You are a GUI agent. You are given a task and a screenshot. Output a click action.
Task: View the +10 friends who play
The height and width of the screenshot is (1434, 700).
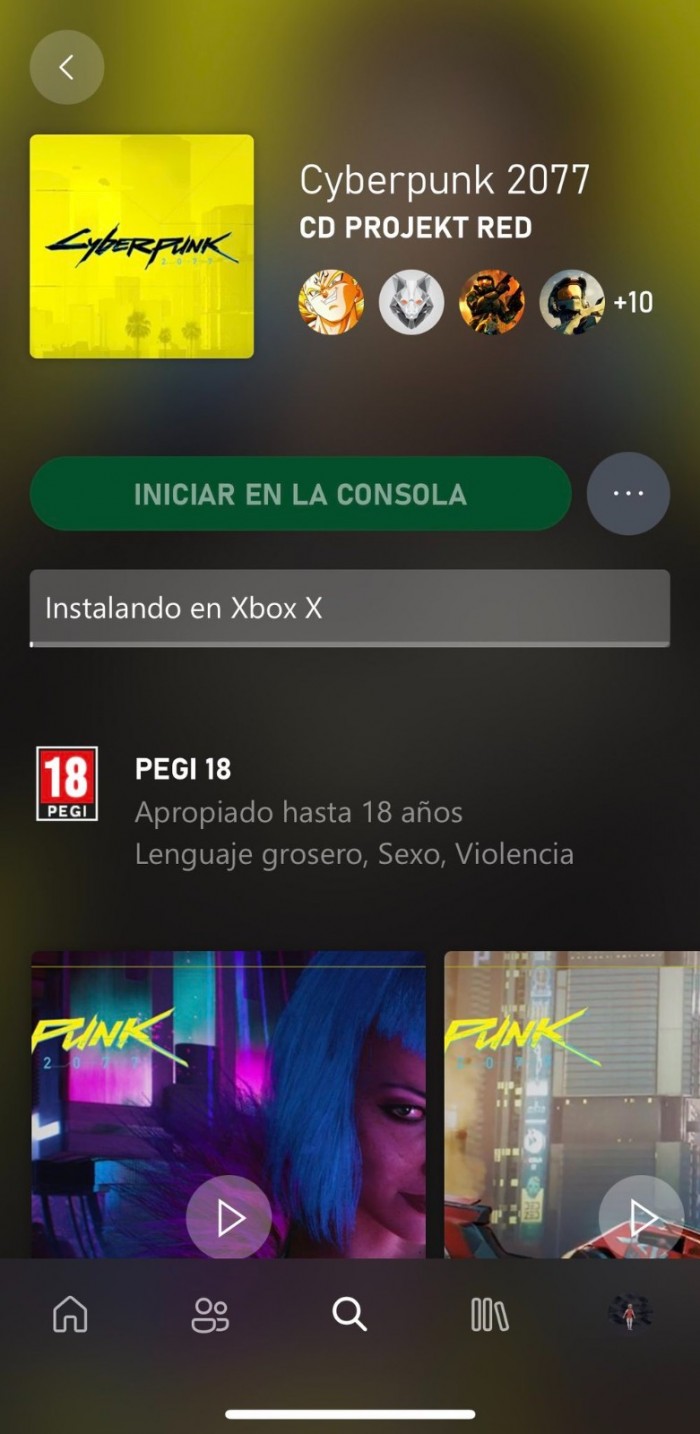pos(633,302)
